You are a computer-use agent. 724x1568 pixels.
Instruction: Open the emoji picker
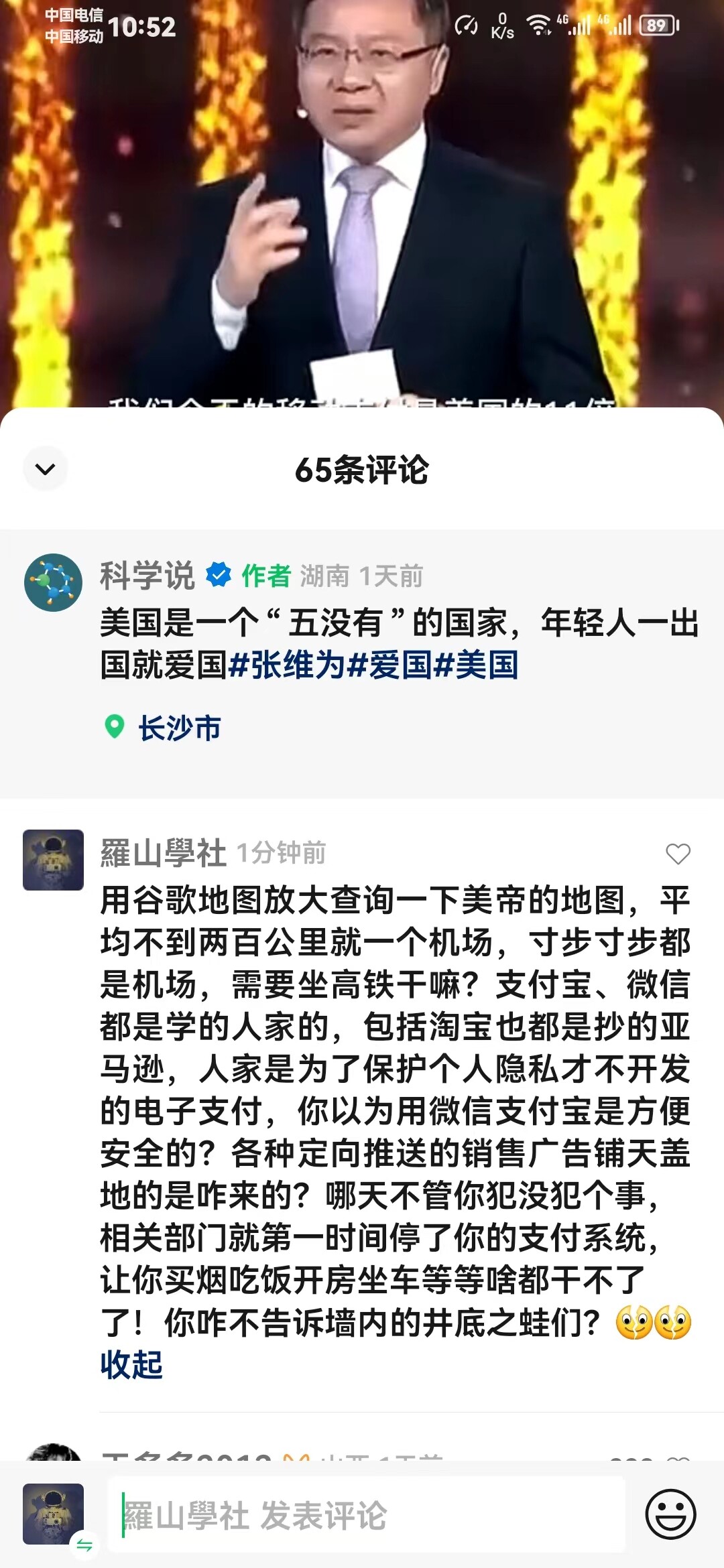(670, 1515)
